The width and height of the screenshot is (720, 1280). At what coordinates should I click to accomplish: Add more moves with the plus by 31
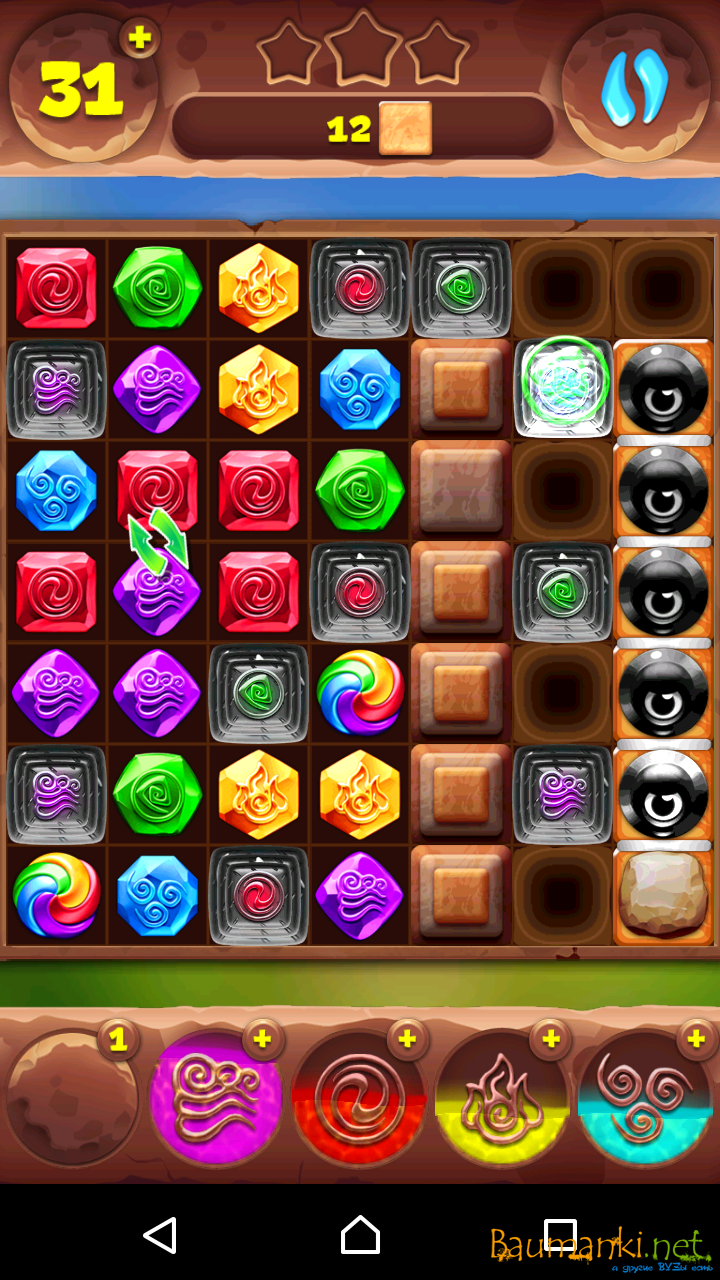pos(140,38)
